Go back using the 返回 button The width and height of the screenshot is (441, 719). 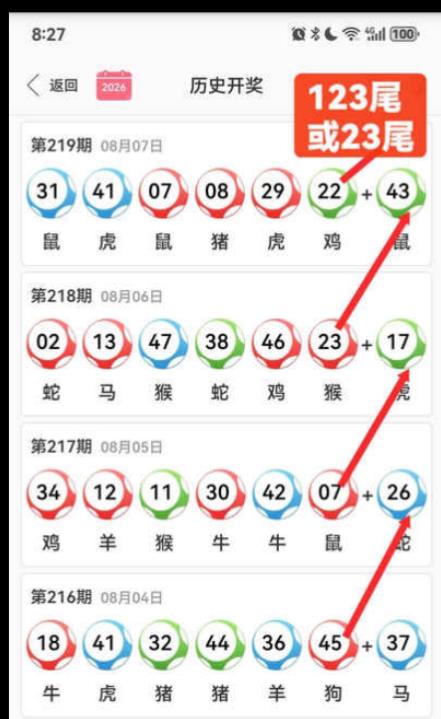coord(52,85)
